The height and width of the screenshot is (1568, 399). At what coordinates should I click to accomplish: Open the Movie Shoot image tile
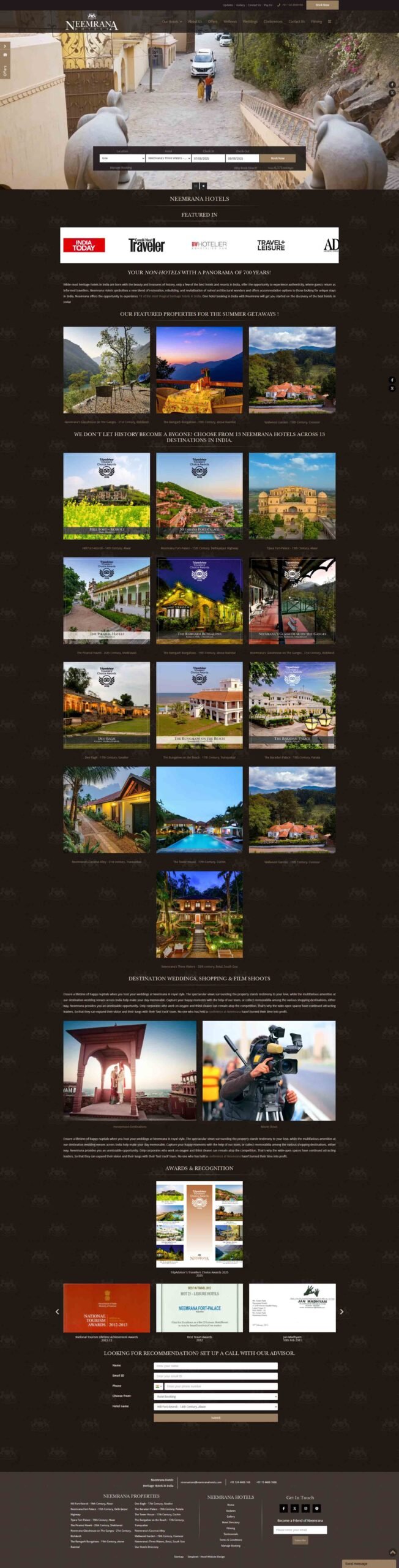tap(269, 1069)
